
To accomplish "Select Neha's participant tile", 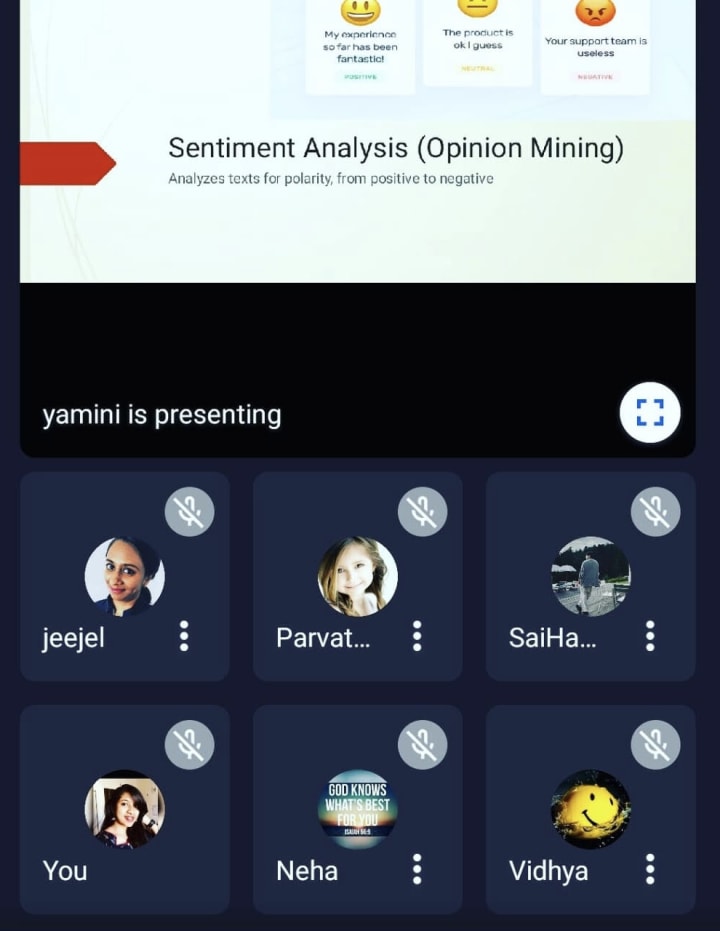I will click(x=357, y=809).
